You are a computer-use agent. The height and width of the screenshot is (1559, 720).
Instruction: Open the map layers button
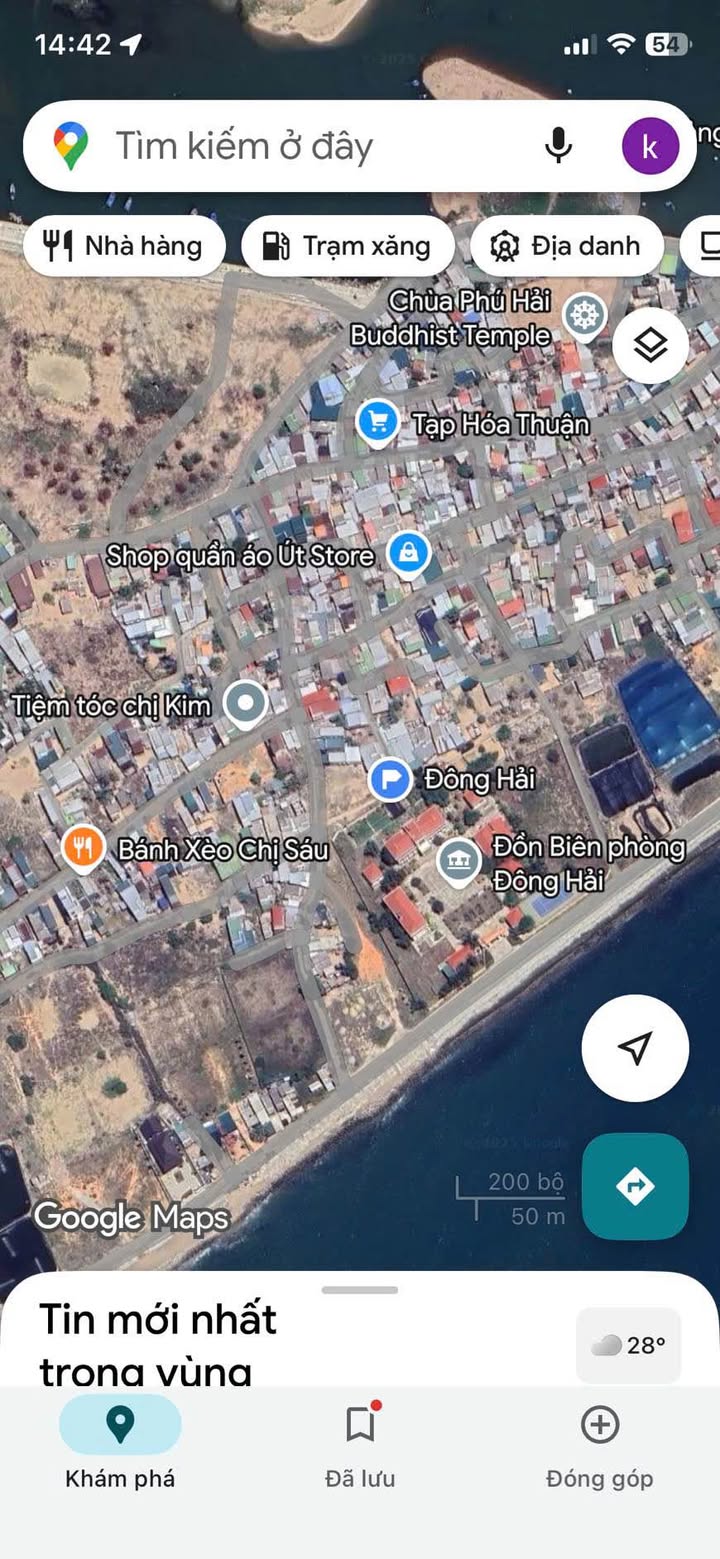tap(651, 346)
